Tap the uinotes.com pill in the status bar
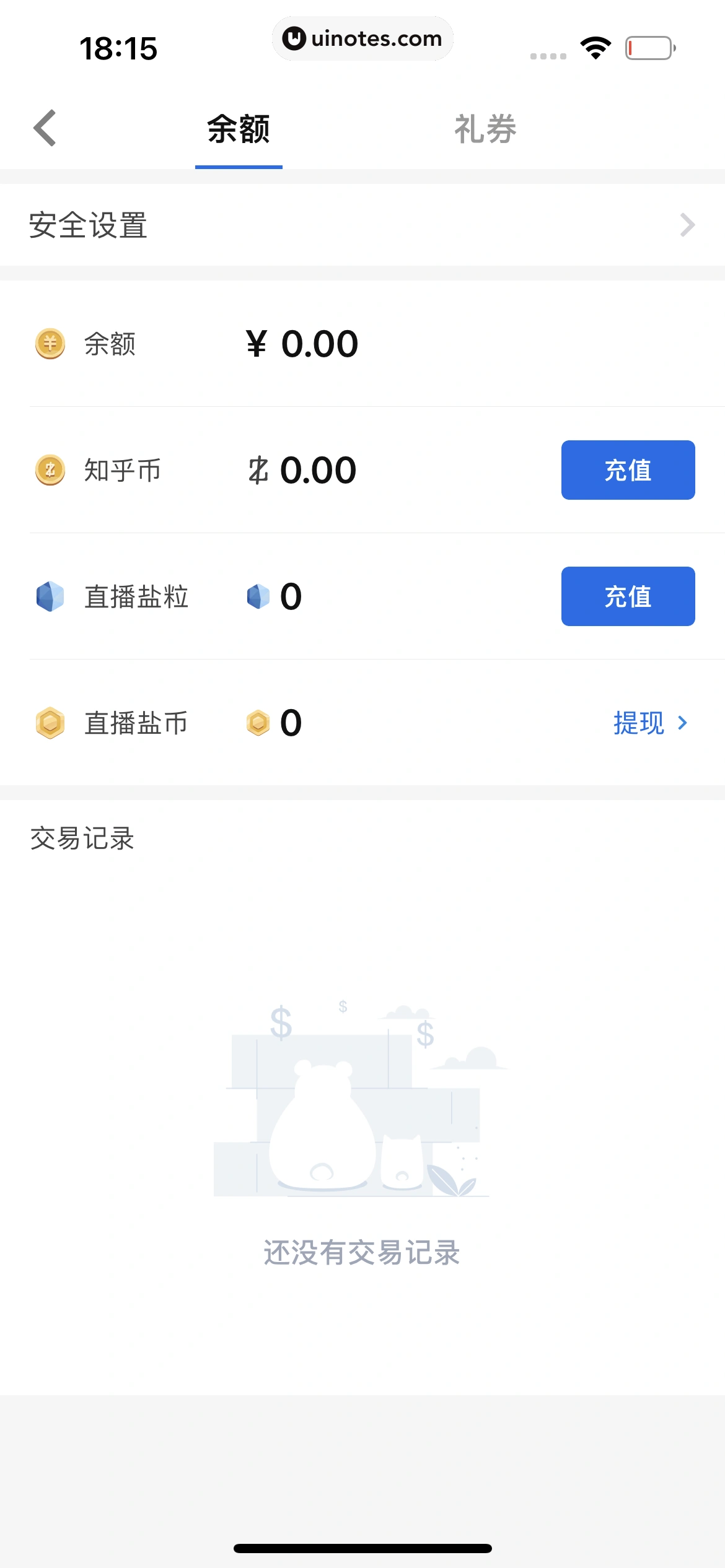725x1568 pixels. tap(362, 38)
